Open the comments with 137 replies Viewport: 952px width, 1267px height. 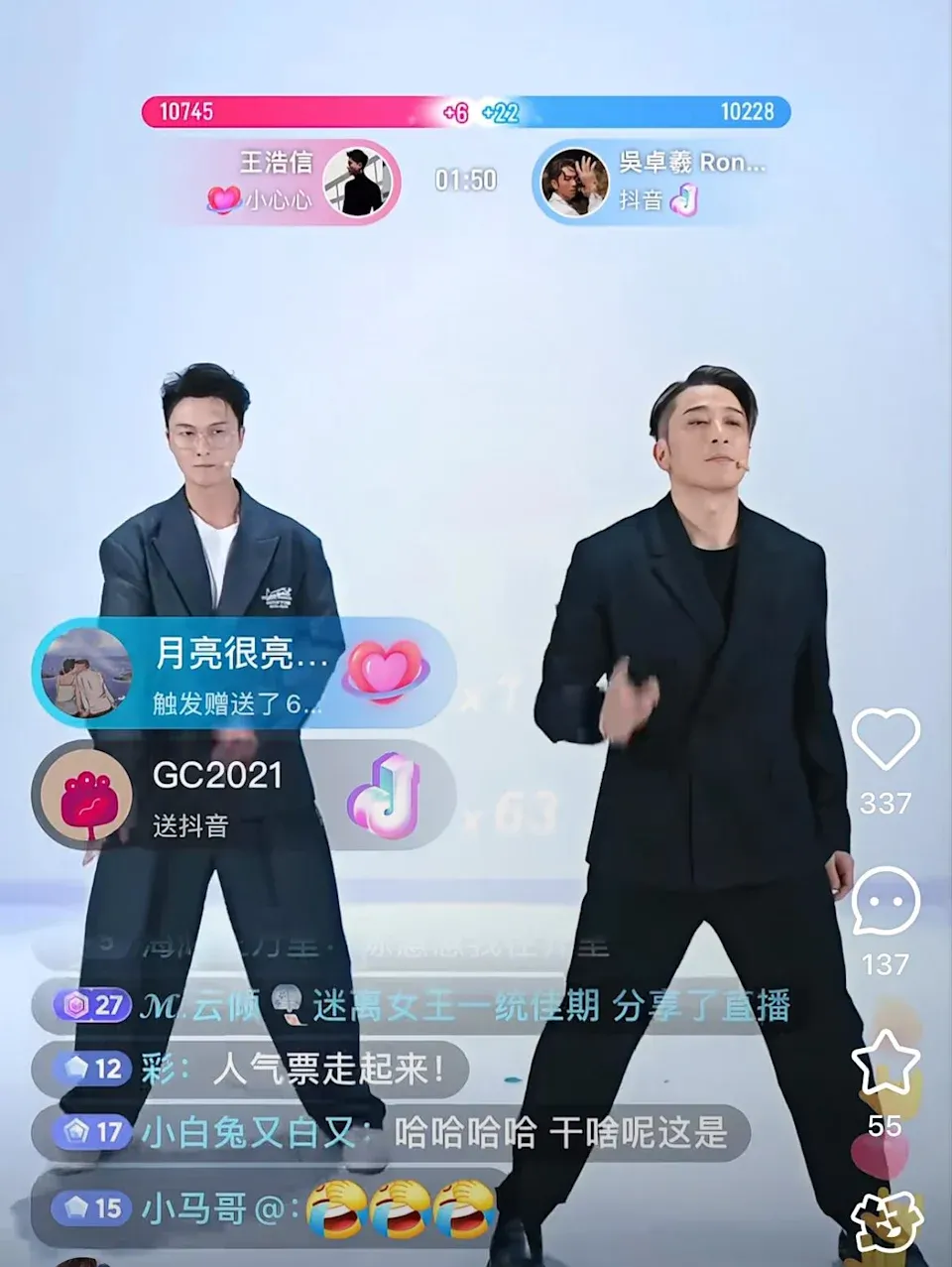pyautogui.click(x=885, y=901)
